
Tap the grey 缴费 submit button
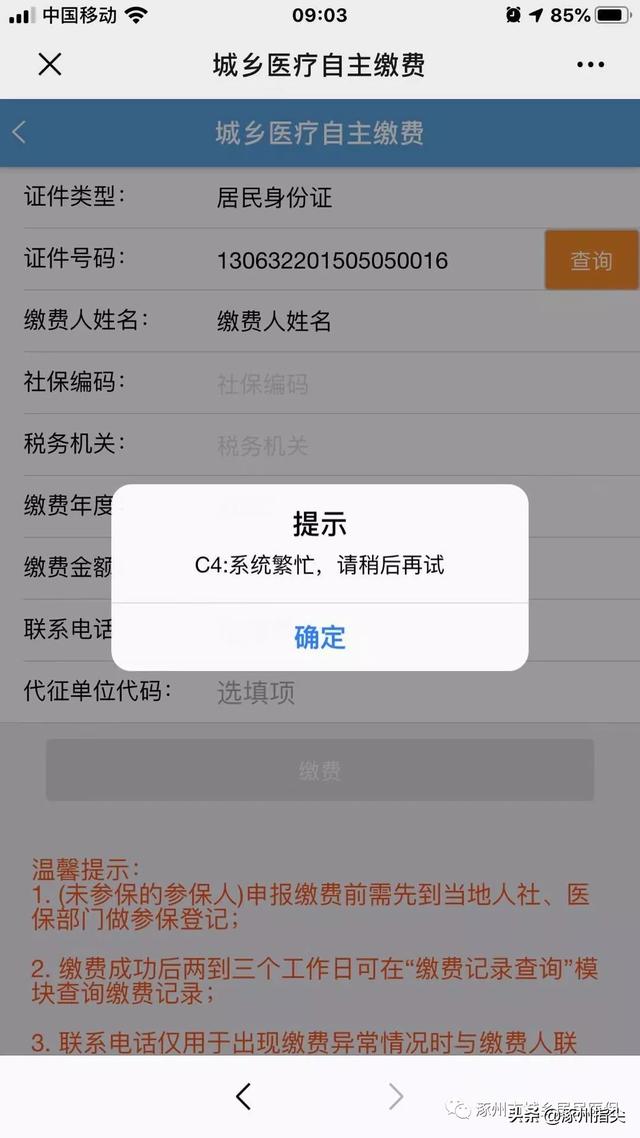point(319,770)
